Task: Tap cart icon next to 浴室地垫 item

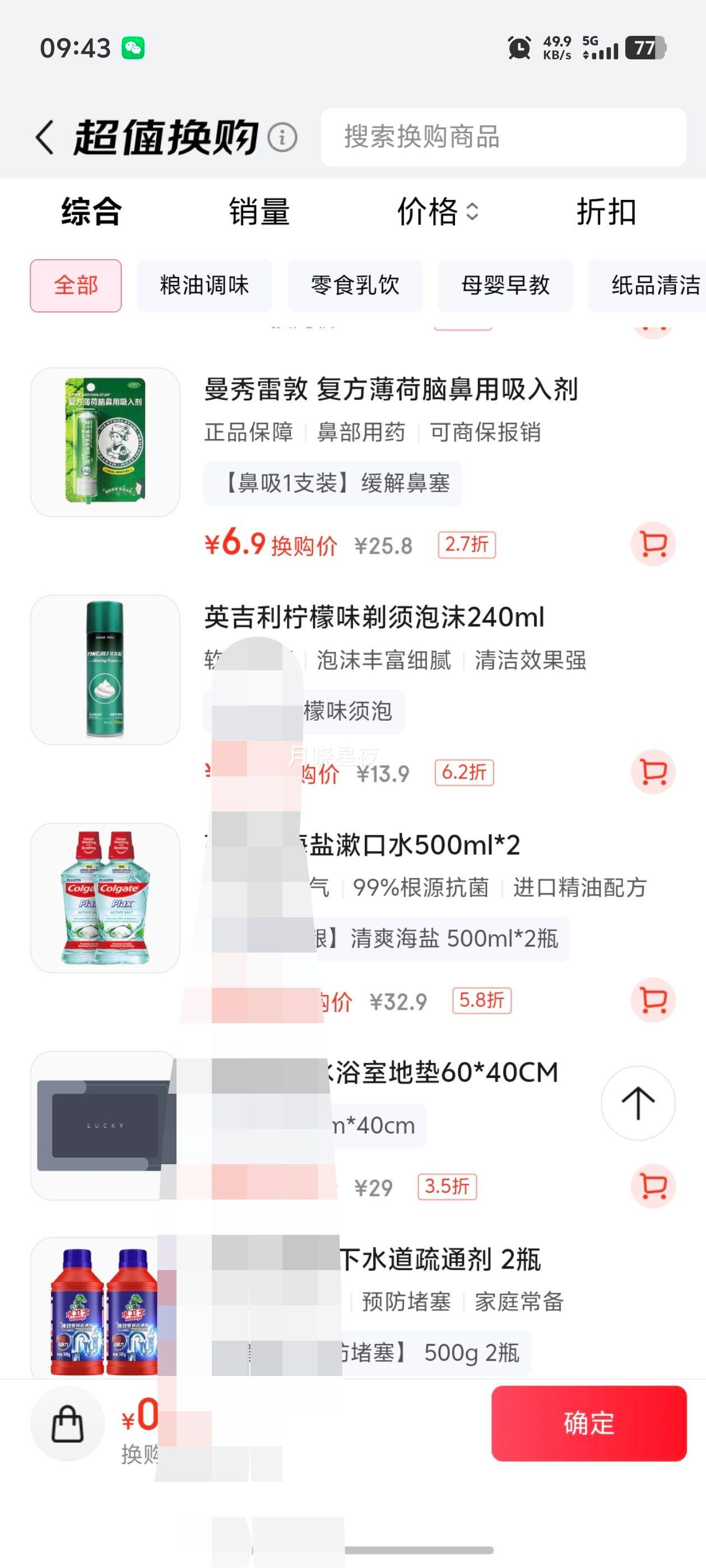Action: tap(653, 1186)
